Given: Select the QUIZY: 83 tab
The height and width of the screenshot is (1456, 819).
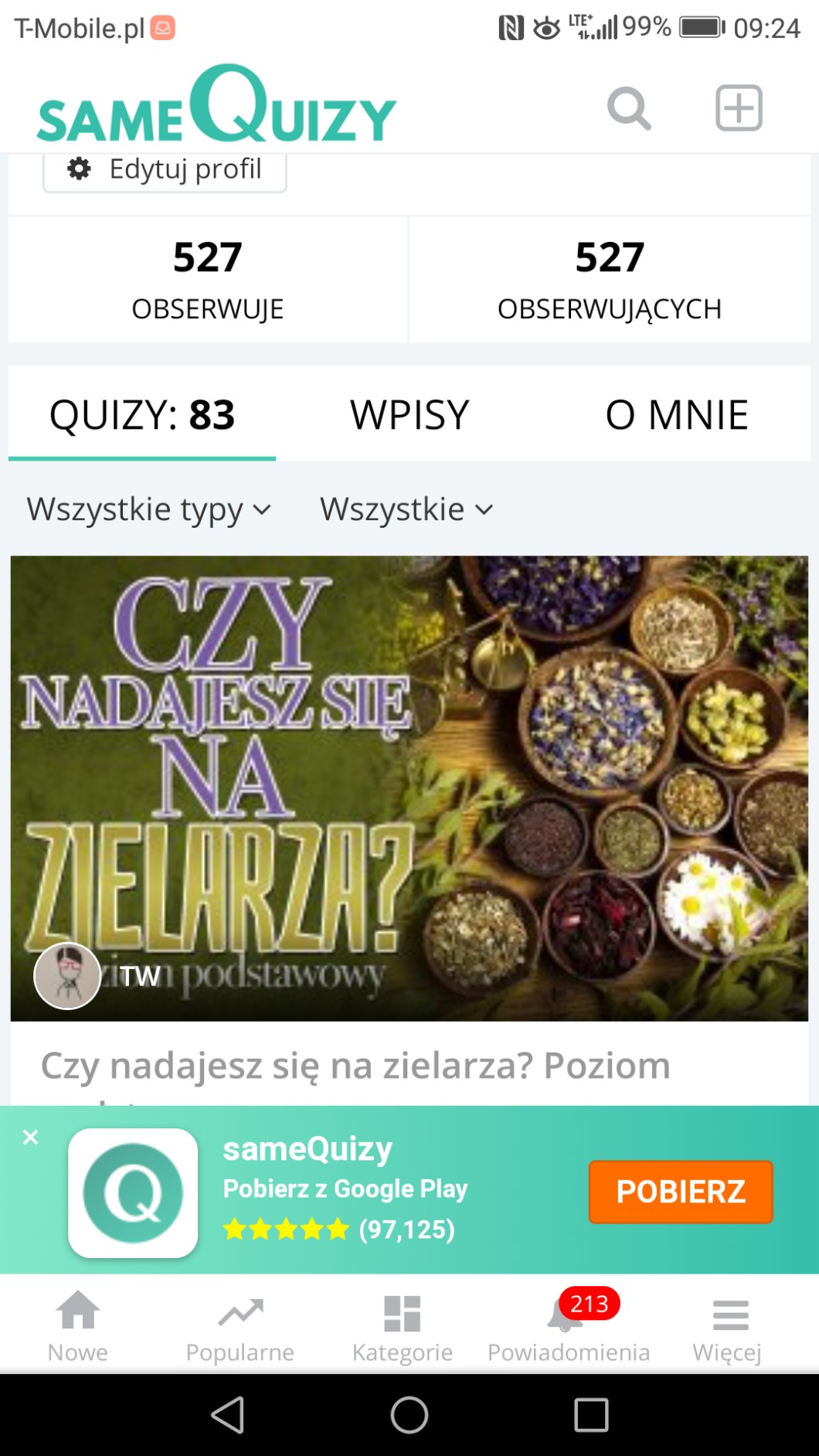Looking at the screenshot, I should point(142,415).
